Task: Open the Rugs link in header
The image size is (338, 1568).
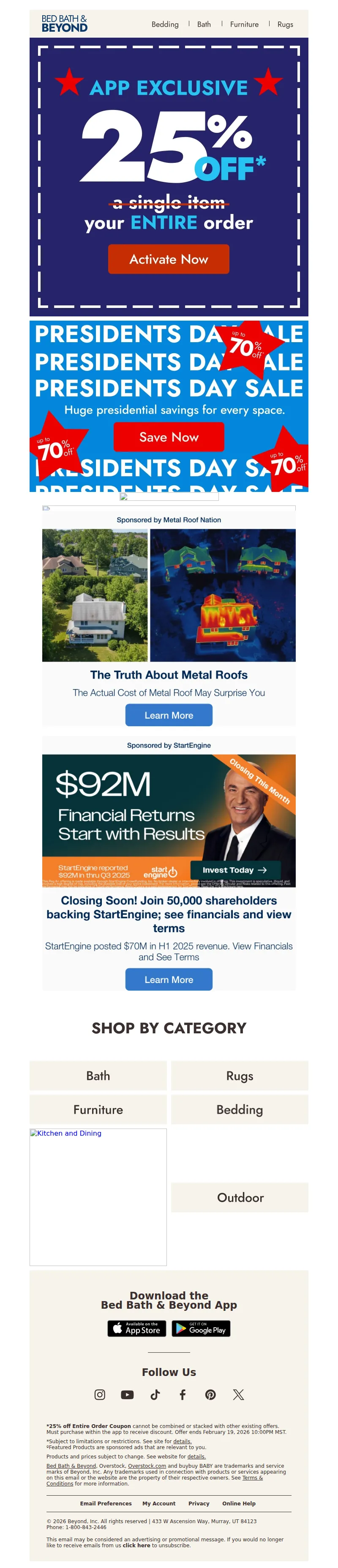Action: (285, 25)
